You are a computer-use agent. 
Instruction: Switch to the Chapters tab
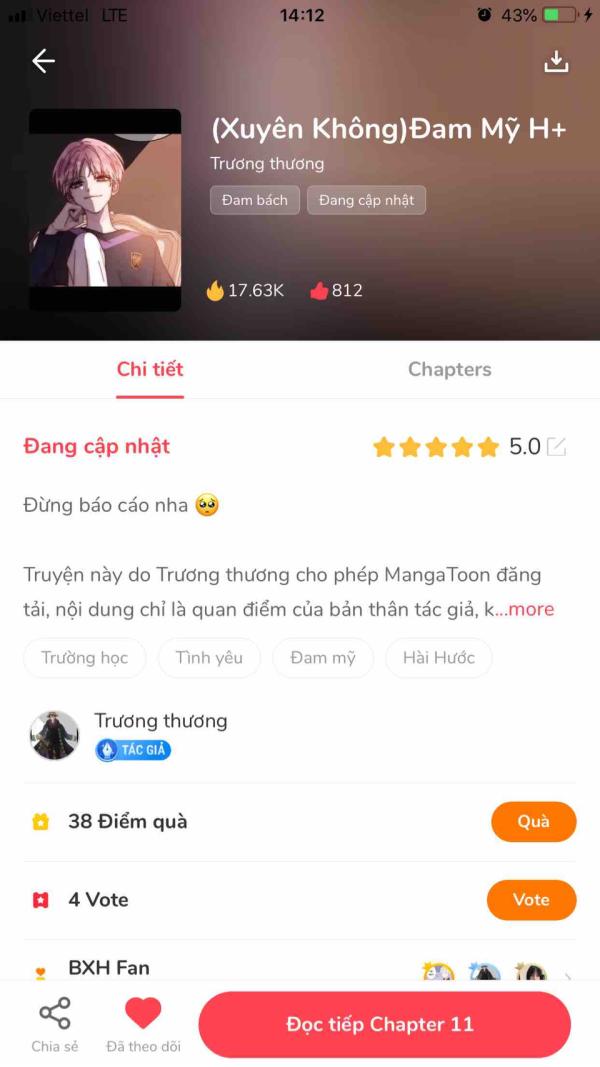click(449, 369)
